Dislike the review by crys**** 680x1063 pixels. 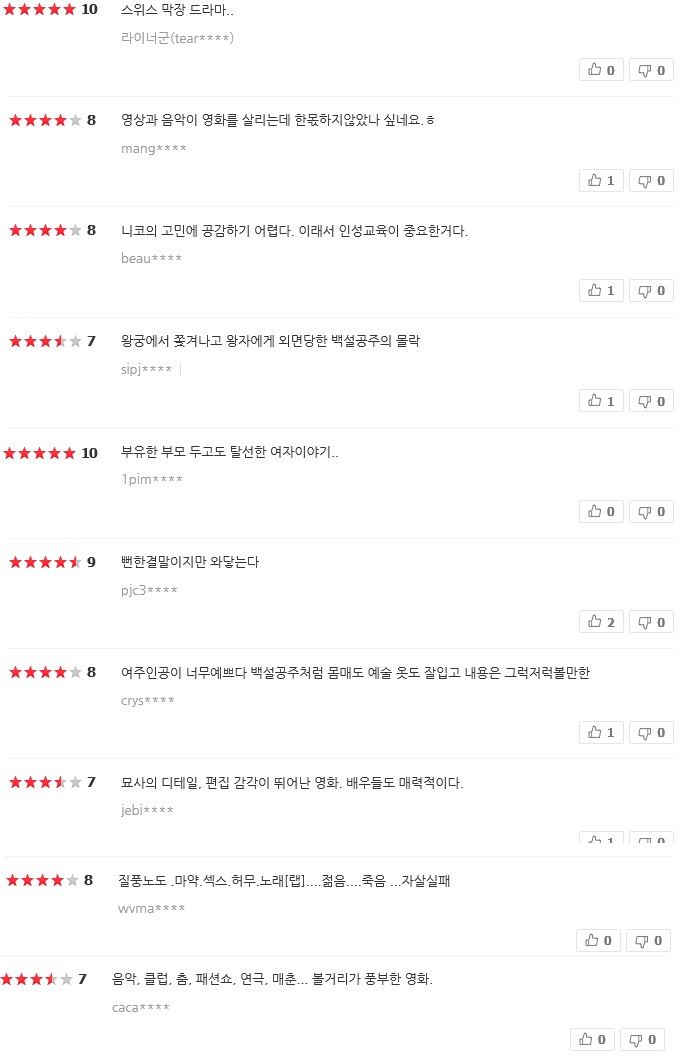[651, 732]
